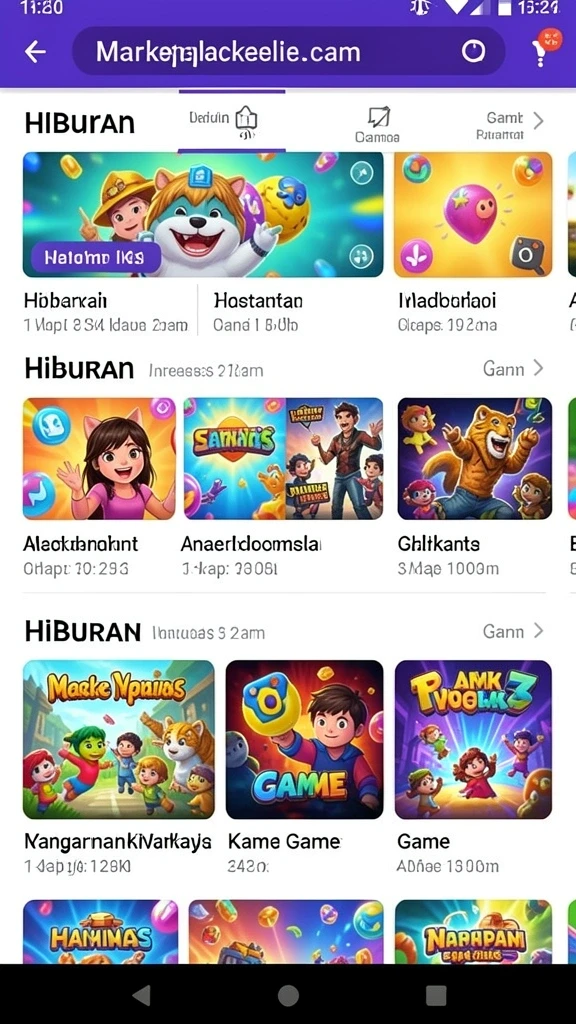Select the tab with the house icon

[231, 121]
